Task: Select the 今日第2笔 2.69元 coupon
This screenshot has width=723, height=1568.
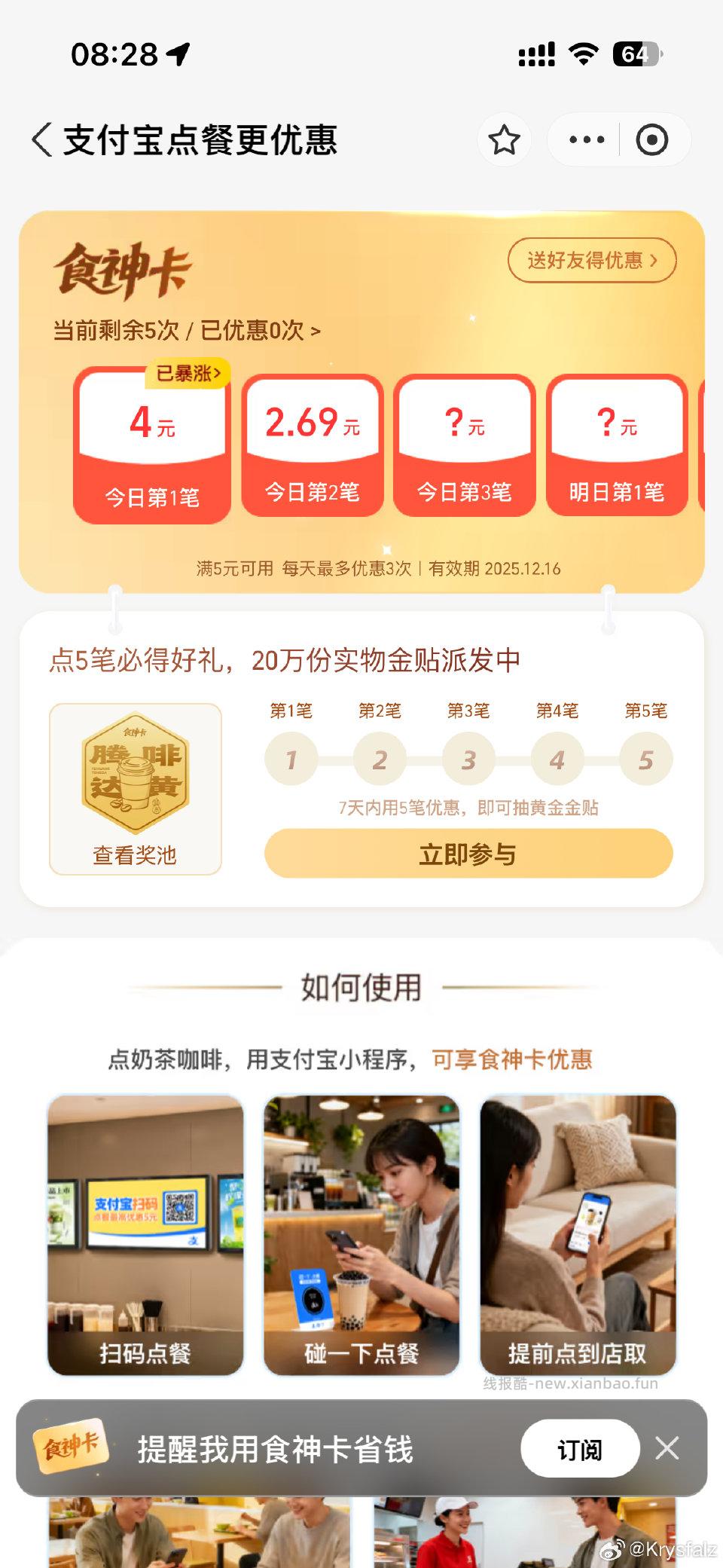Action: [310, 441]
